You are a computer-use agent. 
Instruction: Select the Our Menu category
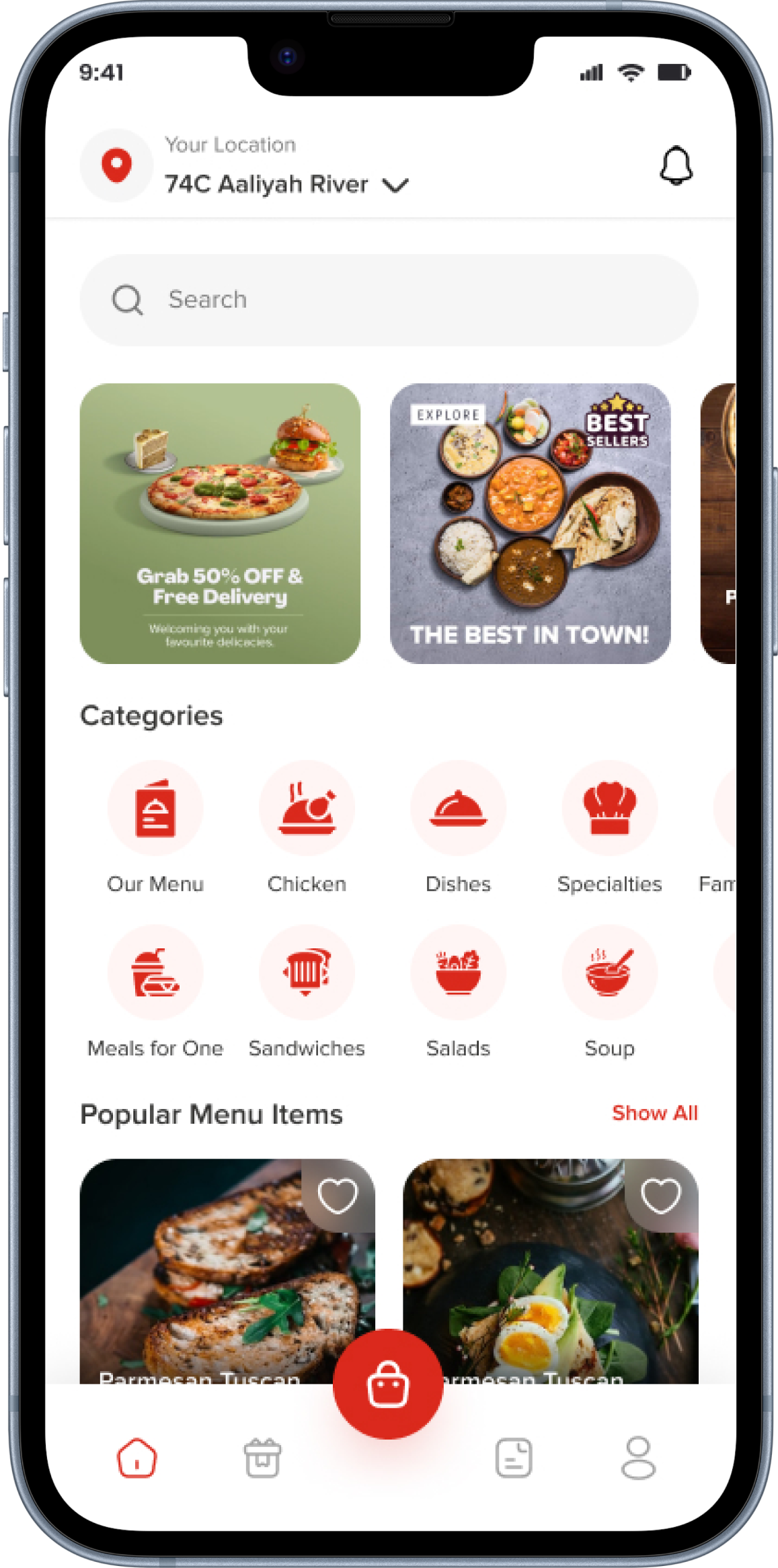(x=155, y=809)
